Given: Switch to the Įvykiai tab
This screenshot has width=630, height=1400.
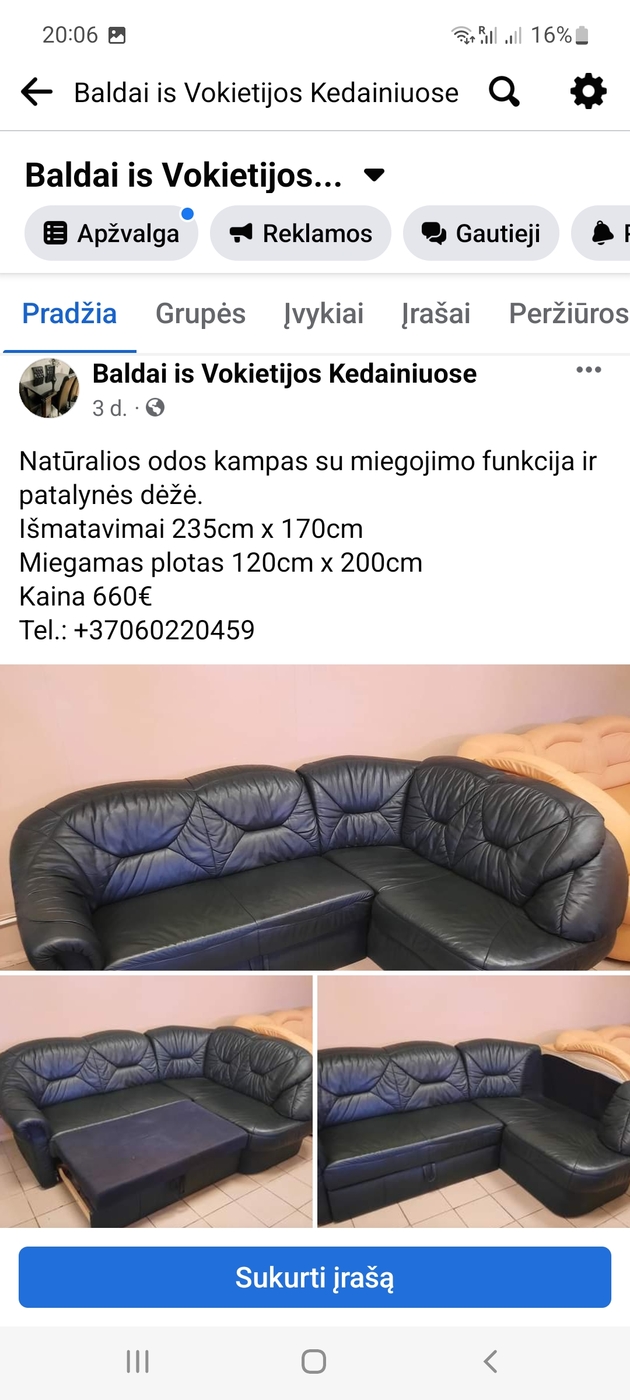Looking at the screenshot, I should [x=323, y=314].
